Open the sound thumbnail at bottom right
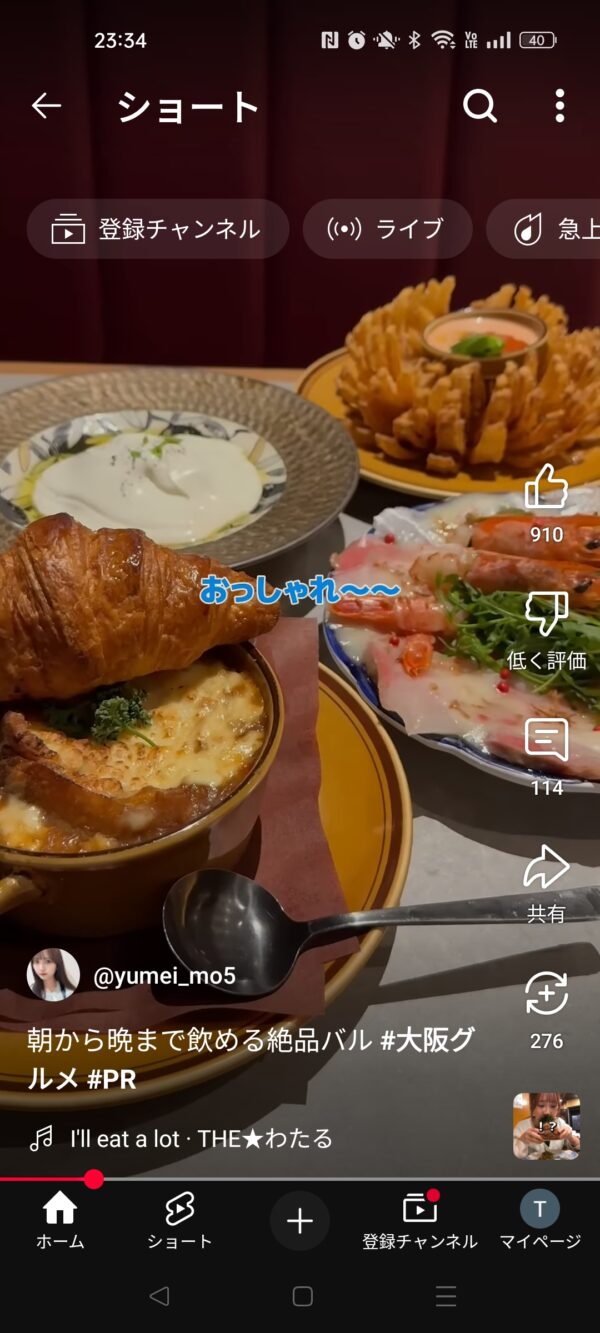Image resolution: width=600 pixels, height=1333 pixels. 546,1126
